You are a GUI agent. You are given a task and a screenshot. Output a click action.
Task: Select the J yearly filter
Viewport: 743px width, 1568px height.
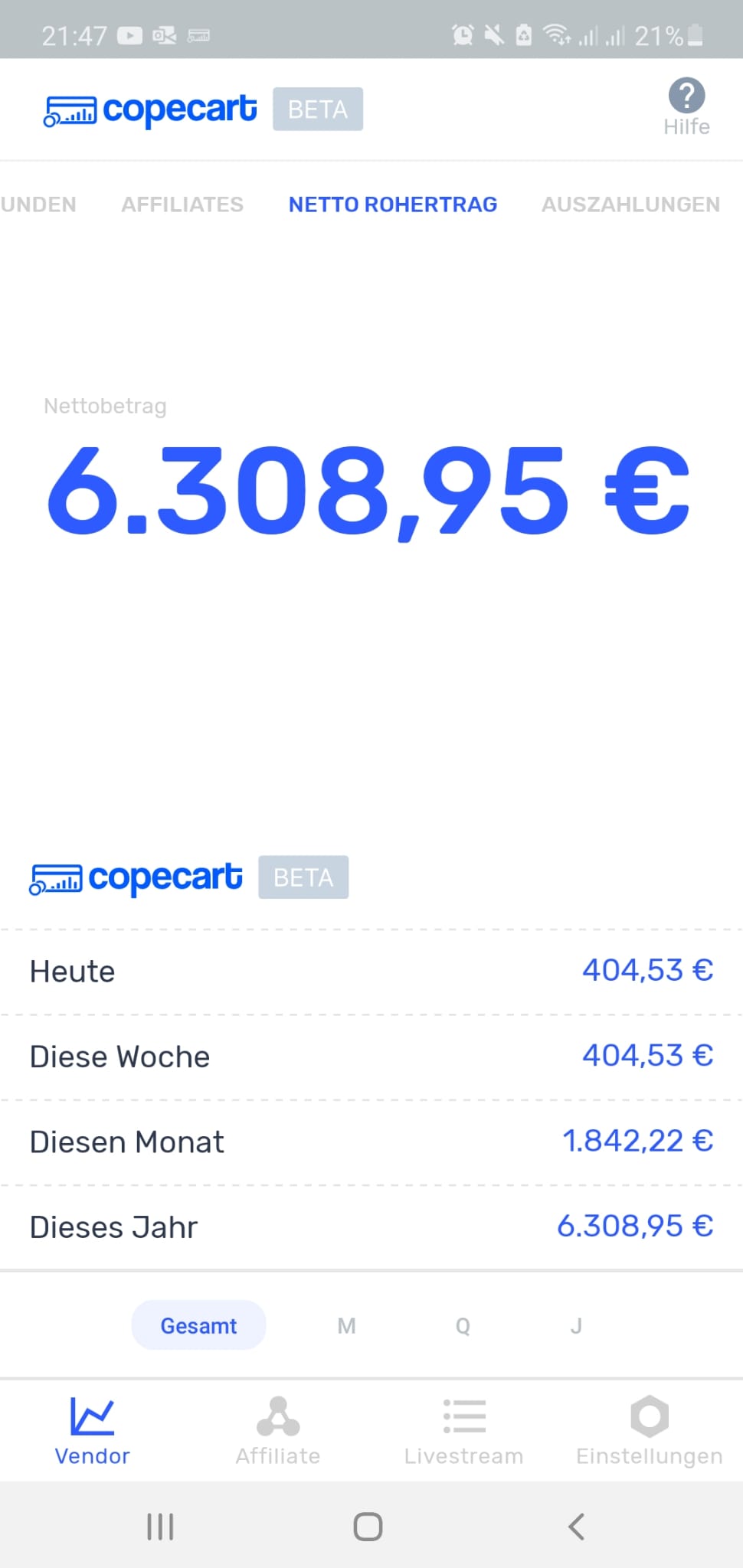(x=576, y=1325)
